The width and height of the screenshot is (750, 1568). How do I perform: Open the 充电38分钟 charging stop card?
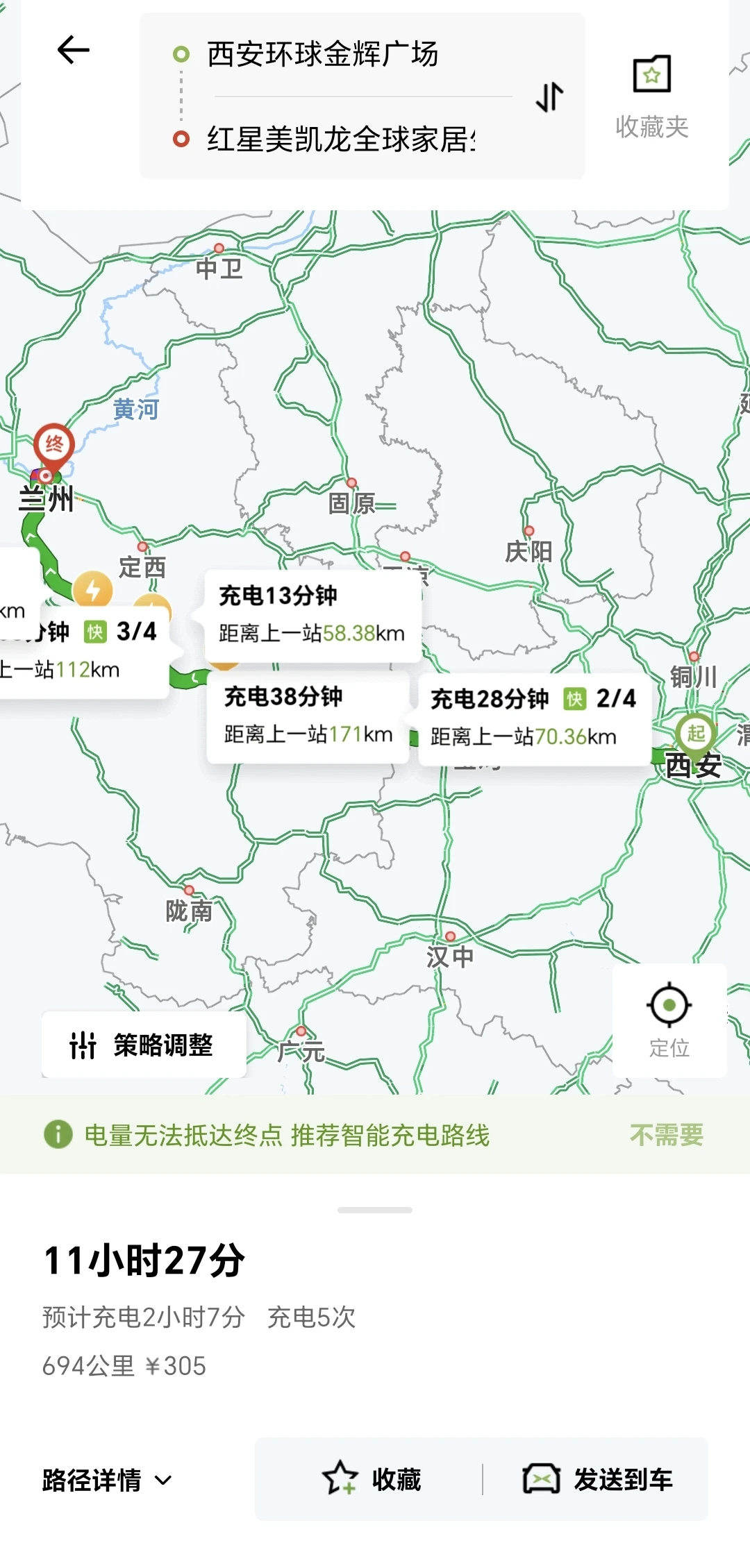[308, 717]
